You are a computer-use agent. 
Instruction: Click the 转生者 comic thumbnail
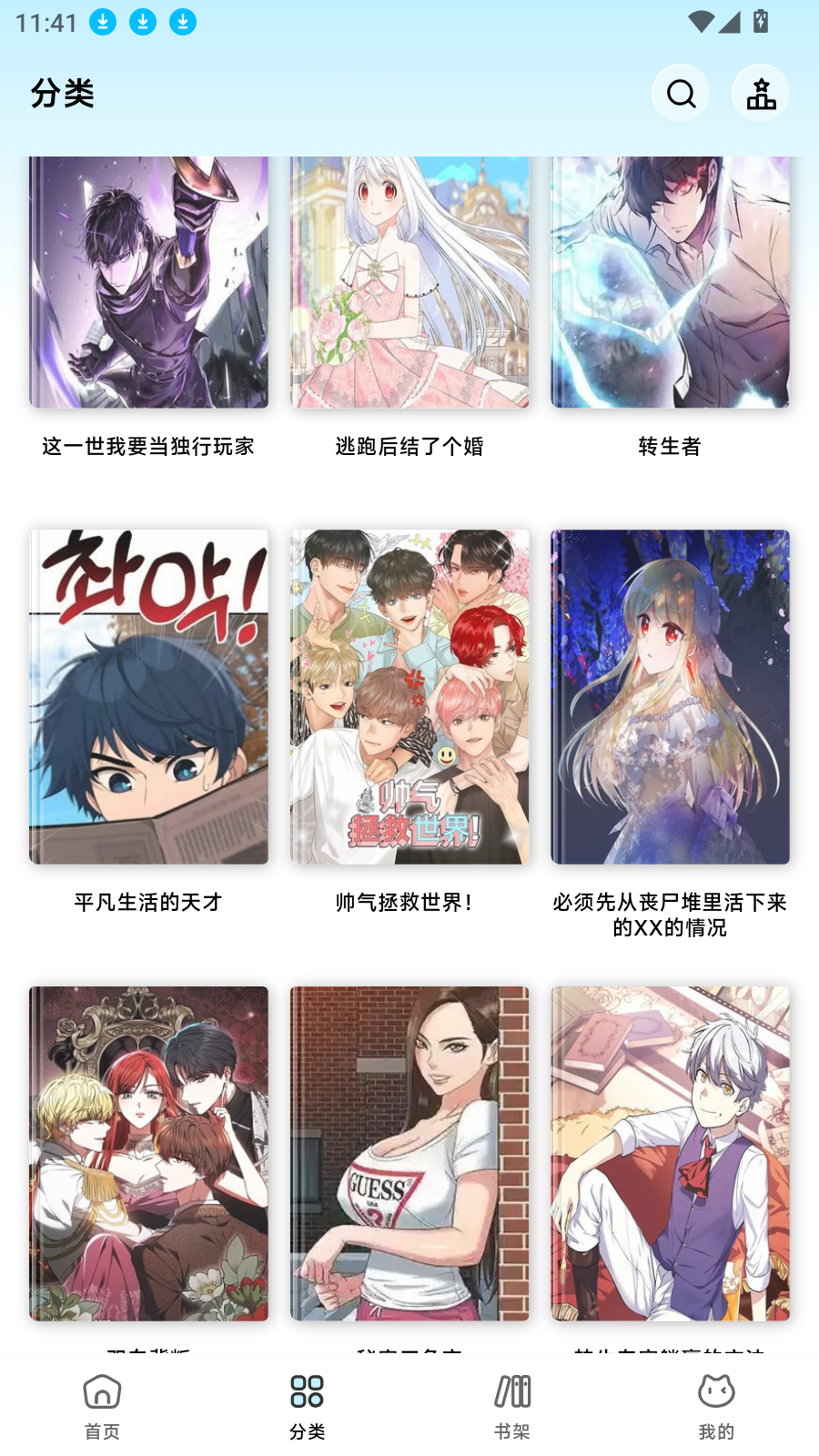pyautogui.click(x=670, y=282)
